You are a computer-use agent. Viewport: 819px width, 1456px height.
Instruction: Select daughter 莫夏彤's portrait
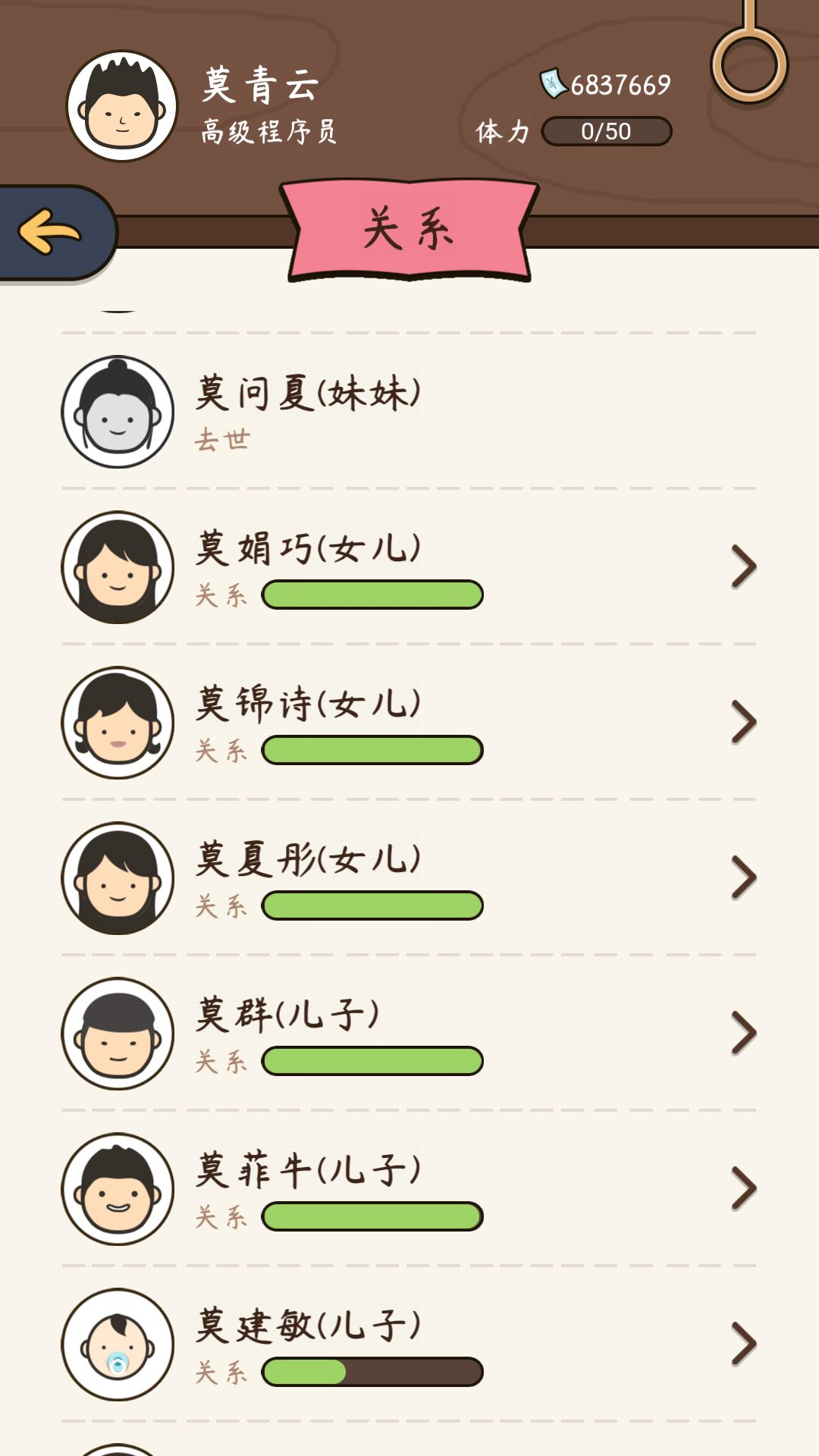click(x=118, y=880)
